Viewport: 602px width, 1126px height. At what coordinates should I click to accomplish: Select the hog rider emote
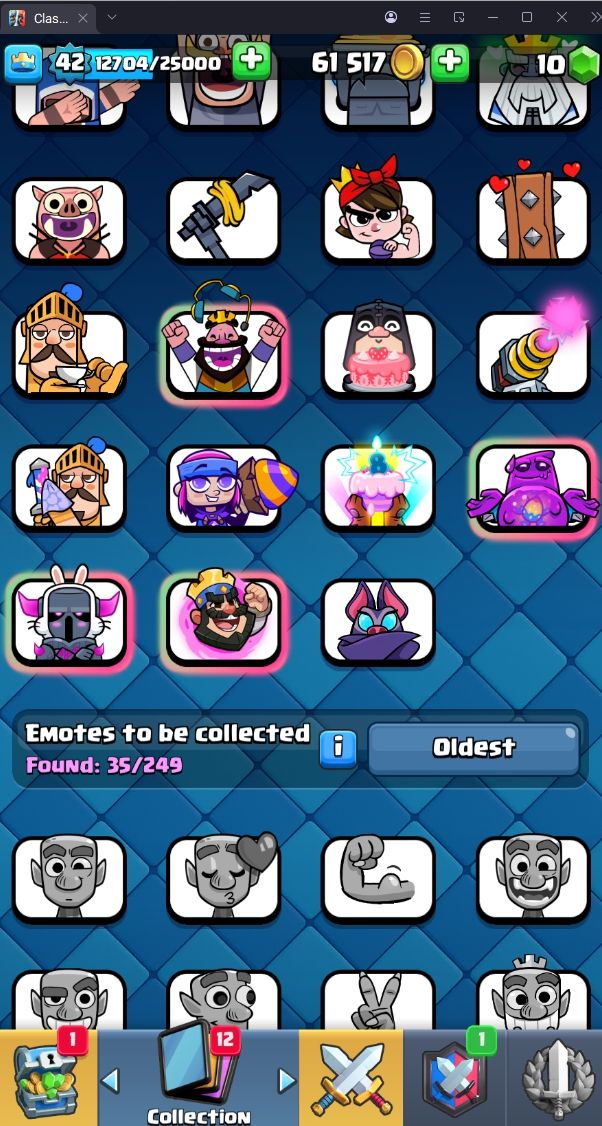69,220
